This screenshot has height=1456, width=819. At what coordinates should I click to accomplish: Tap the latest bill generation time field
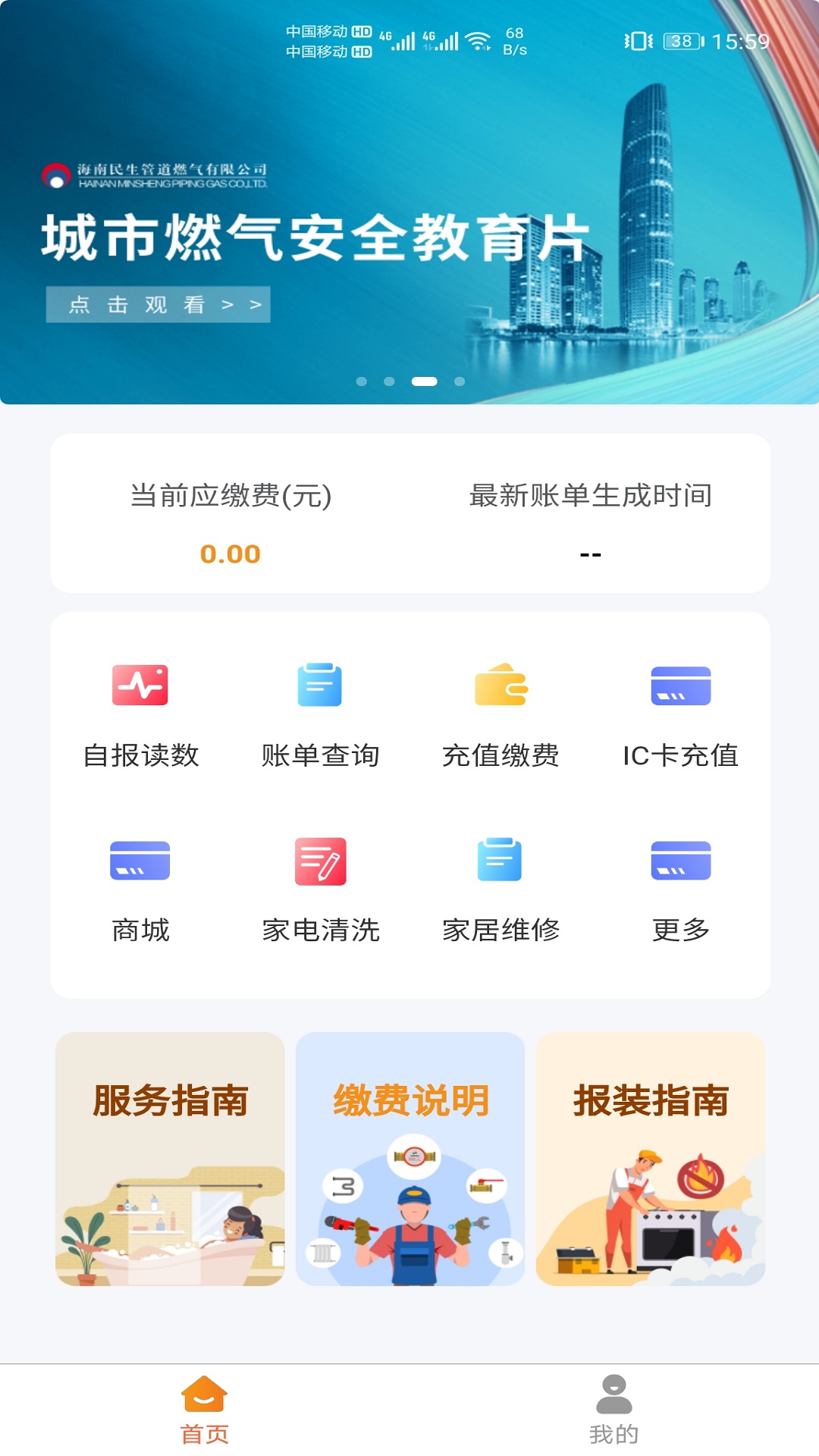pyautogui.click(x=590, y=554)
